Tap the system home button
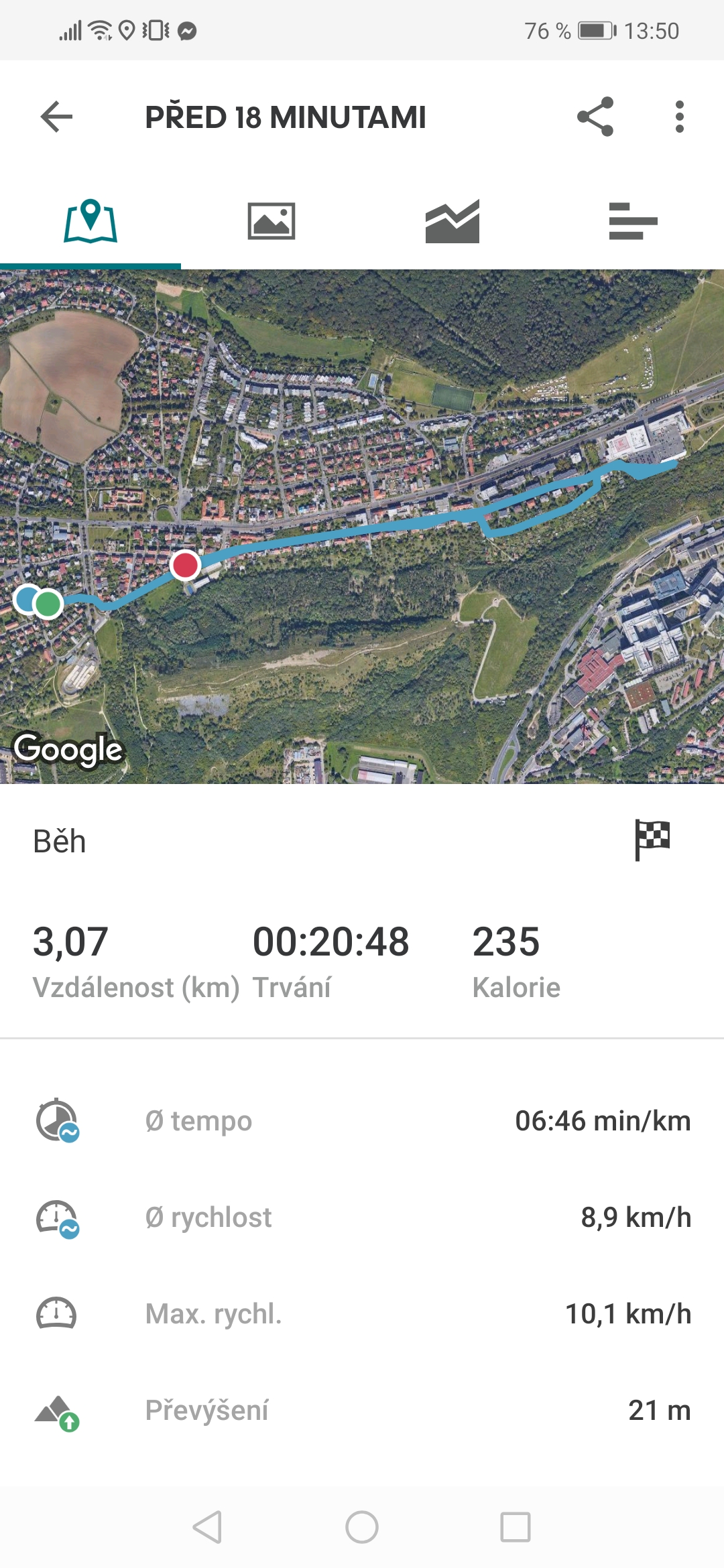This screenshot has width=724, height=1568. coord(362,1527)
